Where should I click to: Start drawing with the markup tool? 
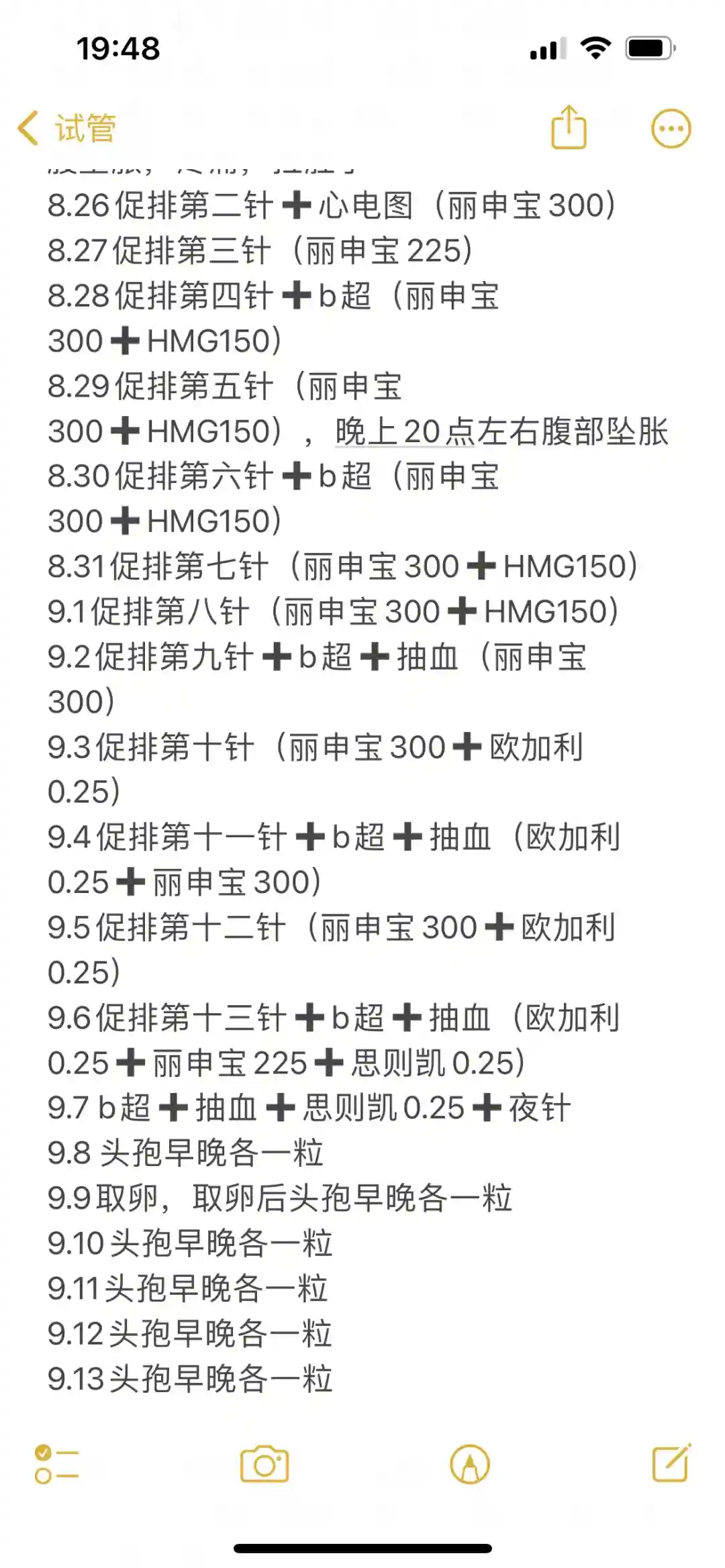click(x=470, y=1464)
